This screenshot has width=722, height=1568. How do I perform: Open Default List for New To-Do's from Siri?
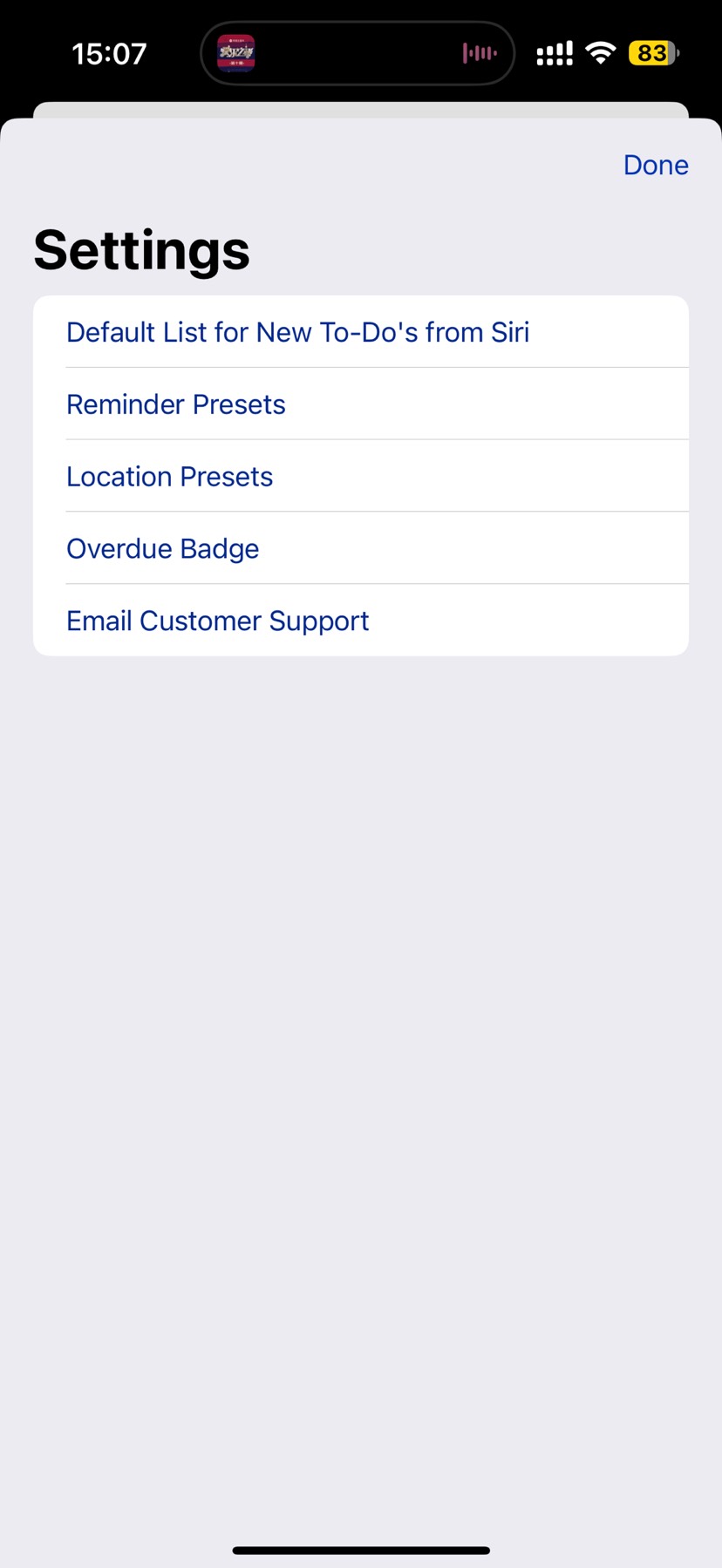tap(297, 332)
